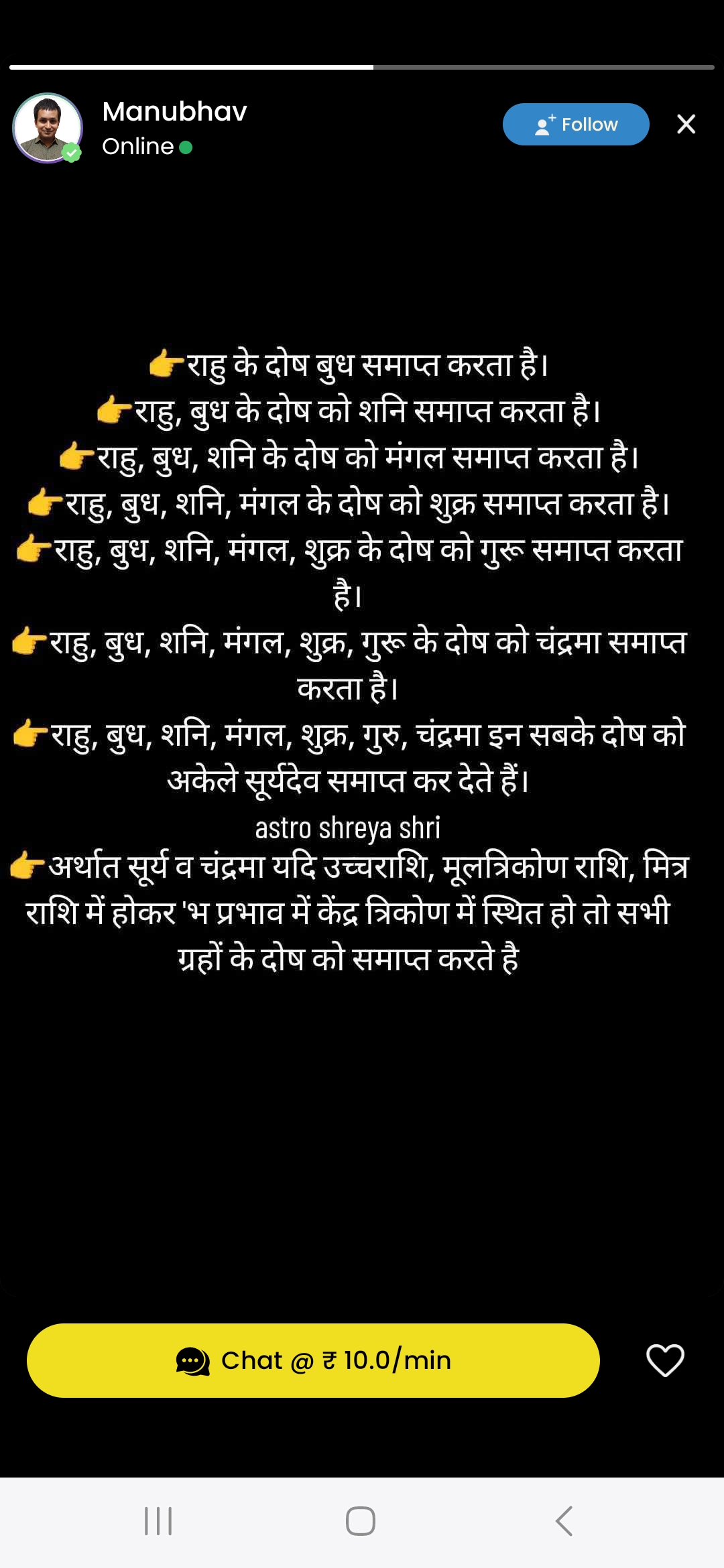Follow Manubhav
724x1568 pixels.
(x=575, y=125)
